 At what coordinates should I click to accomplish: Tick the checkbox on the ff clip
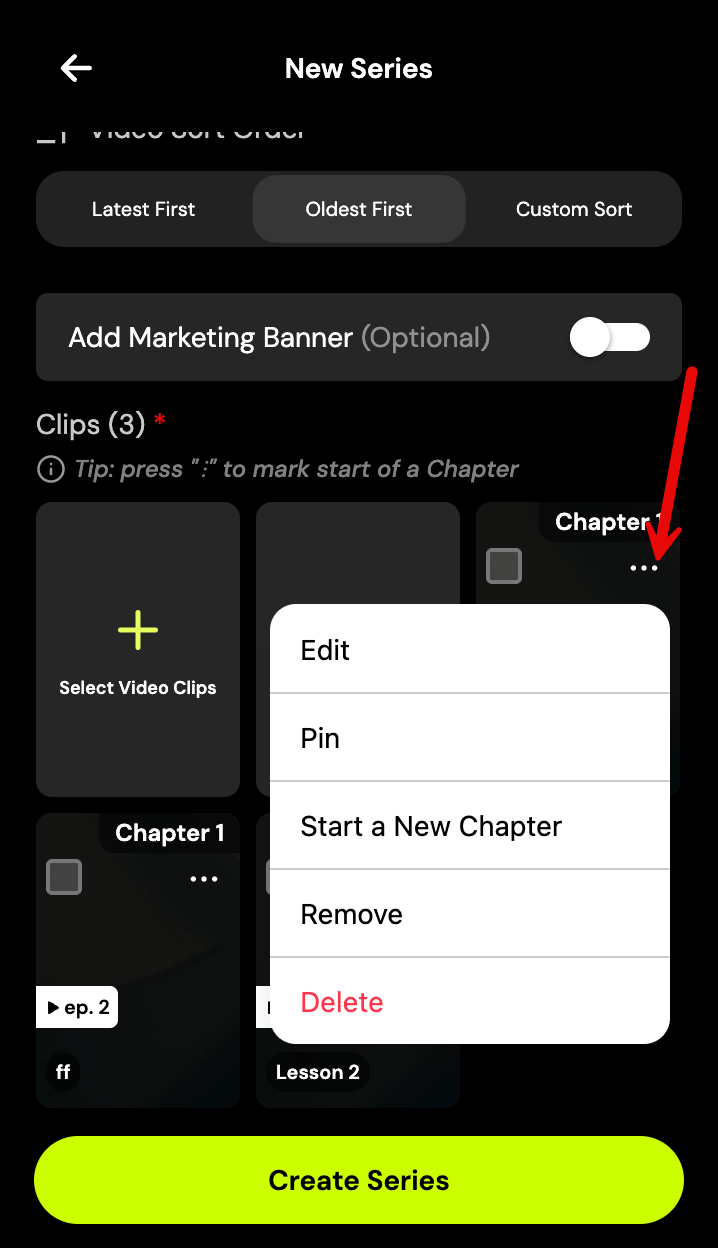point(64,877)
